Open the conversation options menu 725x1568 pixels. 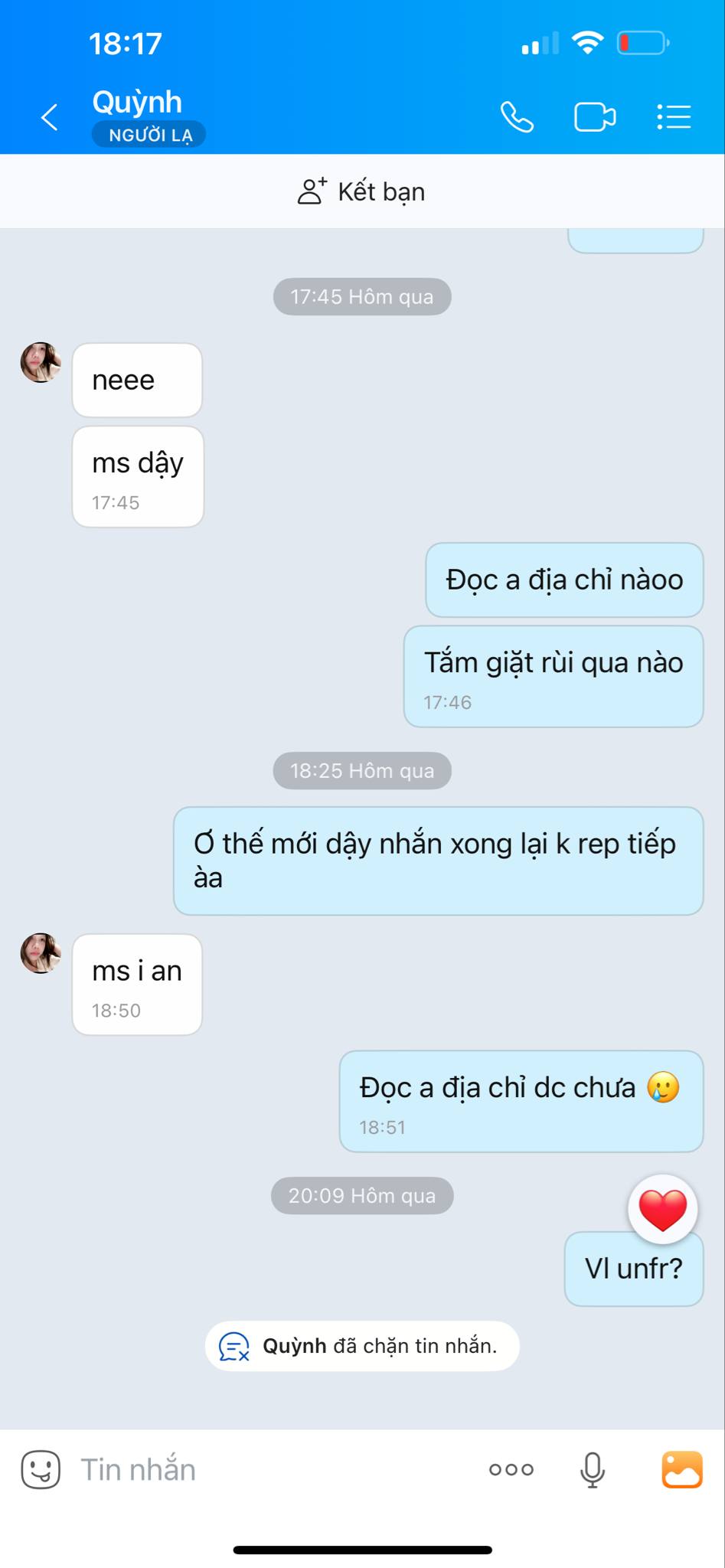(x=674, y=118)
